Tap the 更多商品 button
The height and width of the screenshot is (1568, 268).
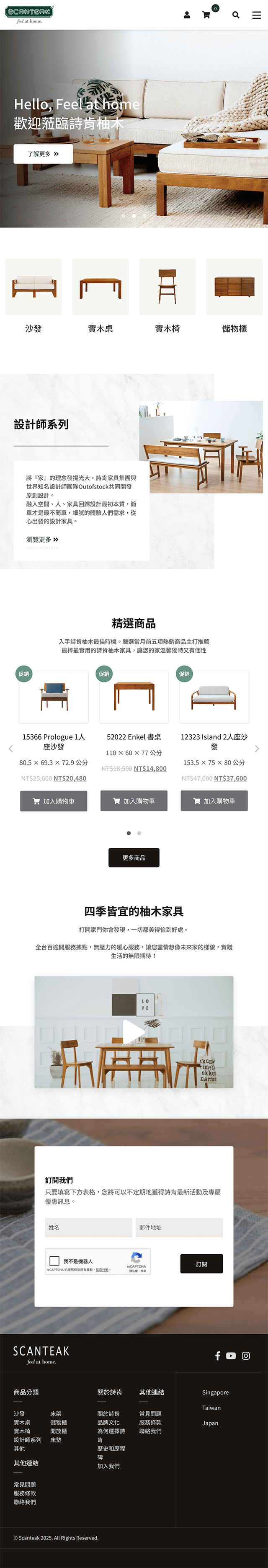134,858
